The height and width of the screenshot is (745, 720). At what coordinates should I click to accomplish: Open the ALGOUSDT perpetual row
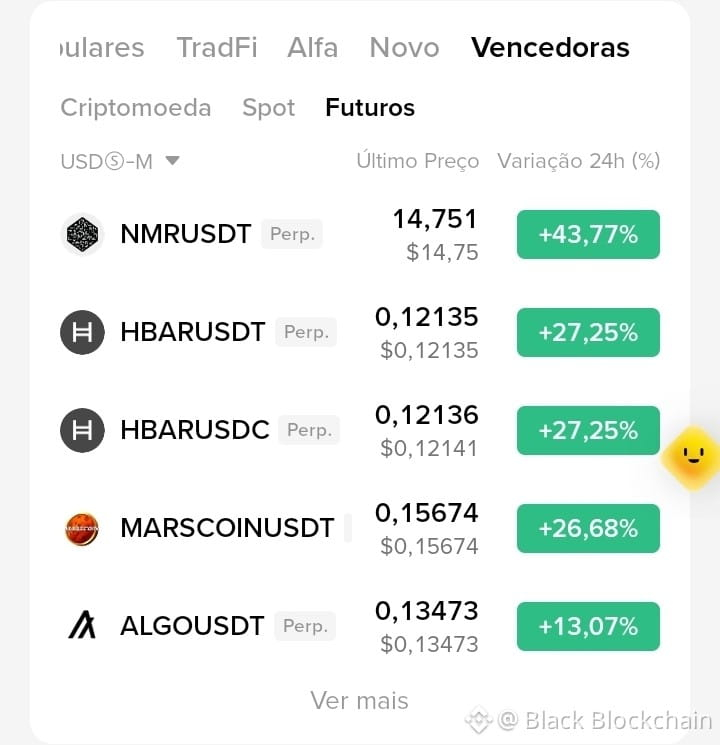pos(360,626)
